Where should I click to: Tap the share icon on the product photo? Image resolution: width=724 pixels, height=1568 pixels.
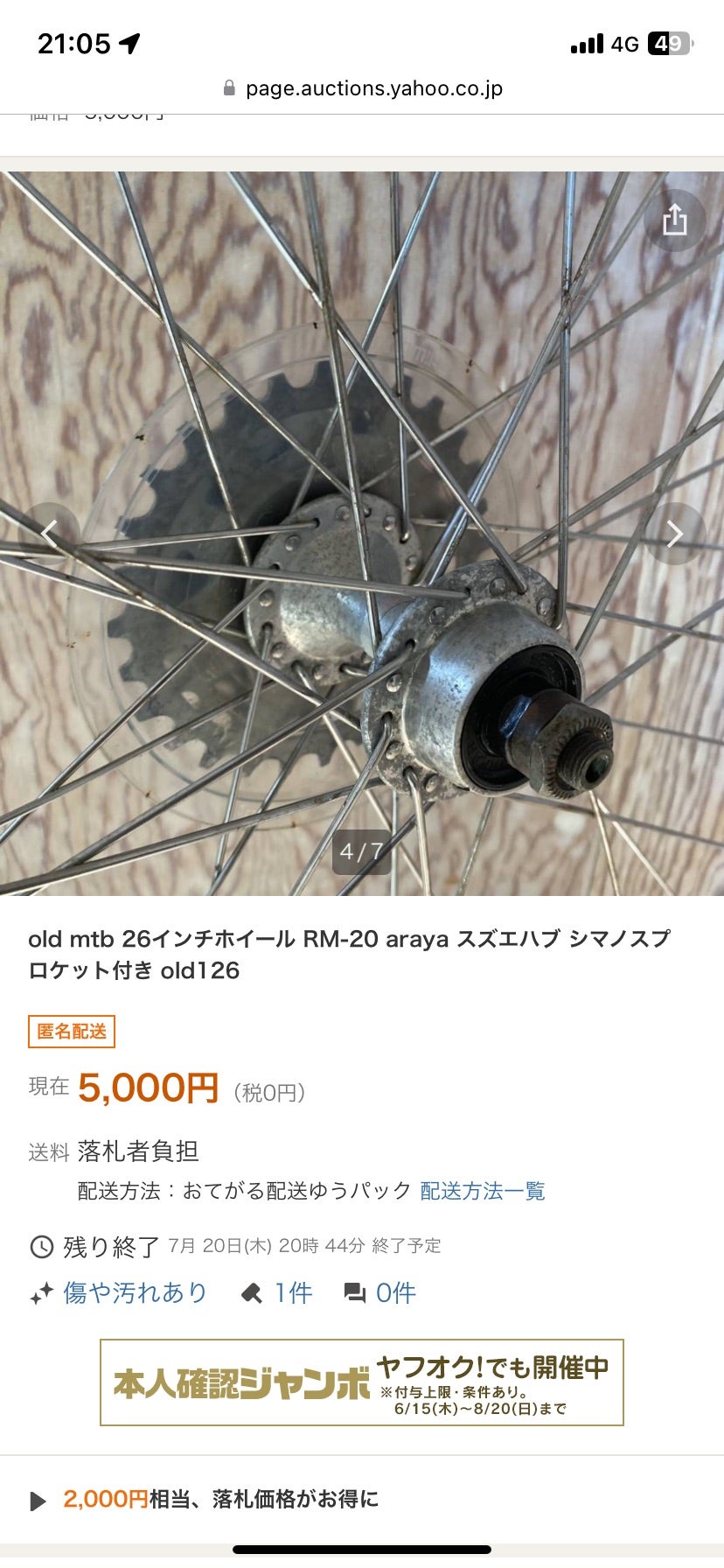click(674, 220)
